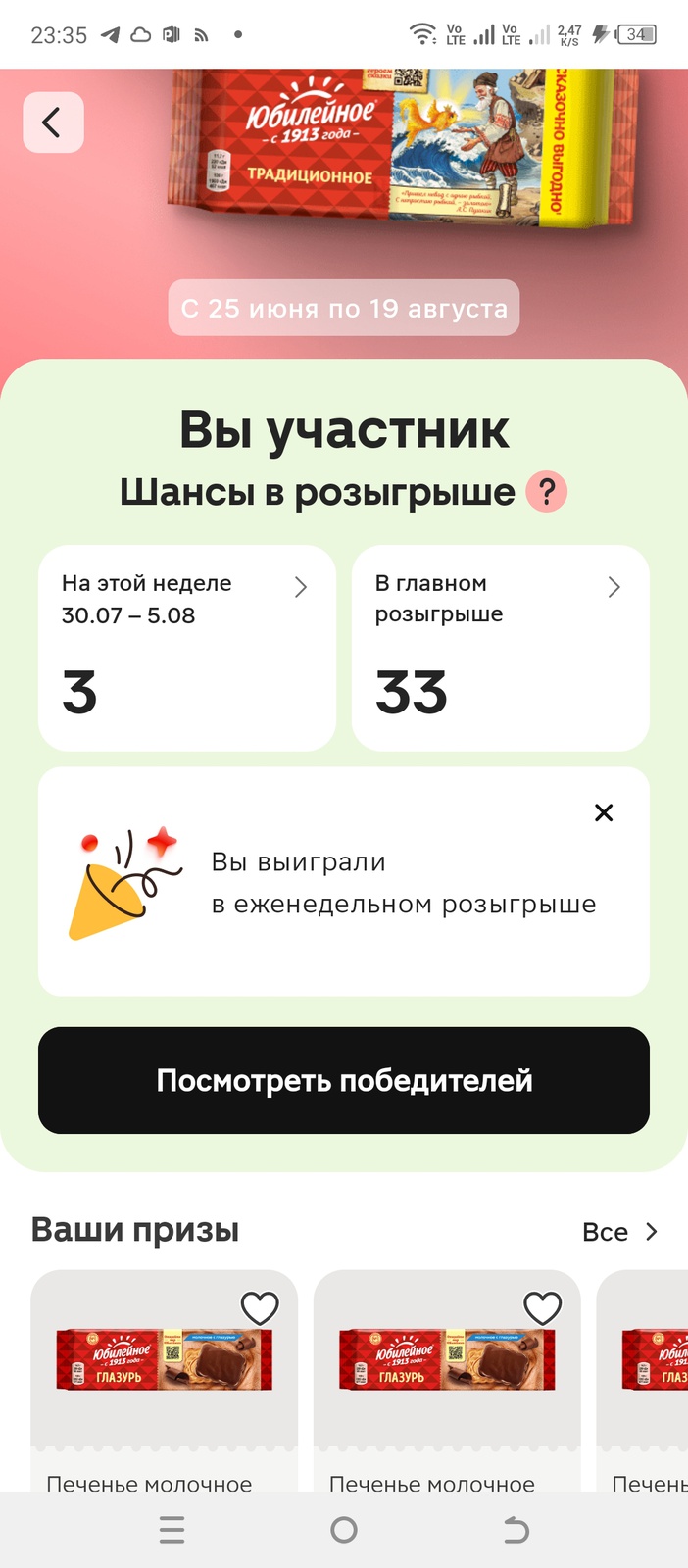Screen dimensions: 688x1568
Task: Open this week's chances card
Action: pyautogui.click(x=186, y=648)
